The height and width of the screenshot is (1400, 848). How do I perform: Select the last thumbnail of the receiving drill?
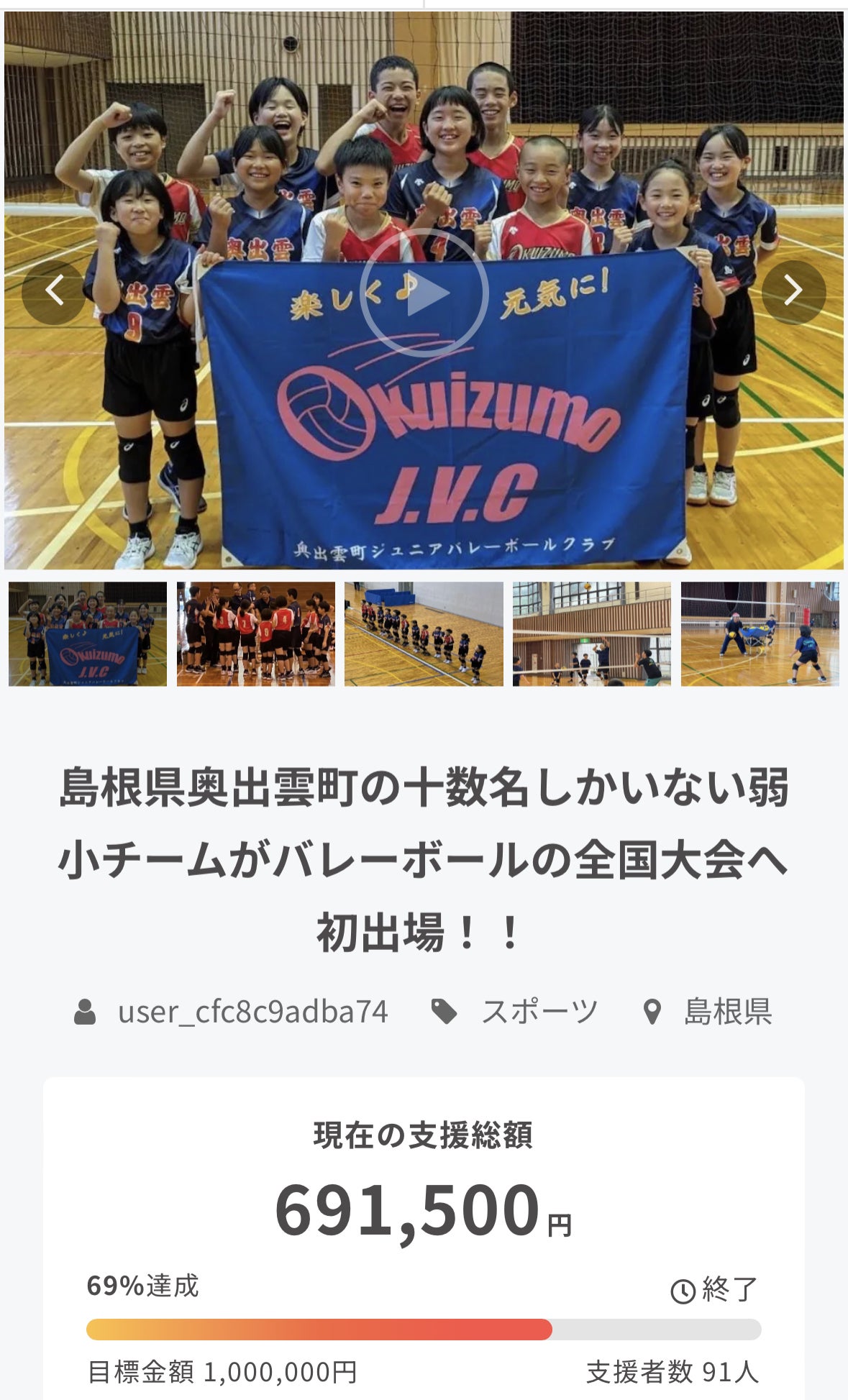tap(760, 633)
